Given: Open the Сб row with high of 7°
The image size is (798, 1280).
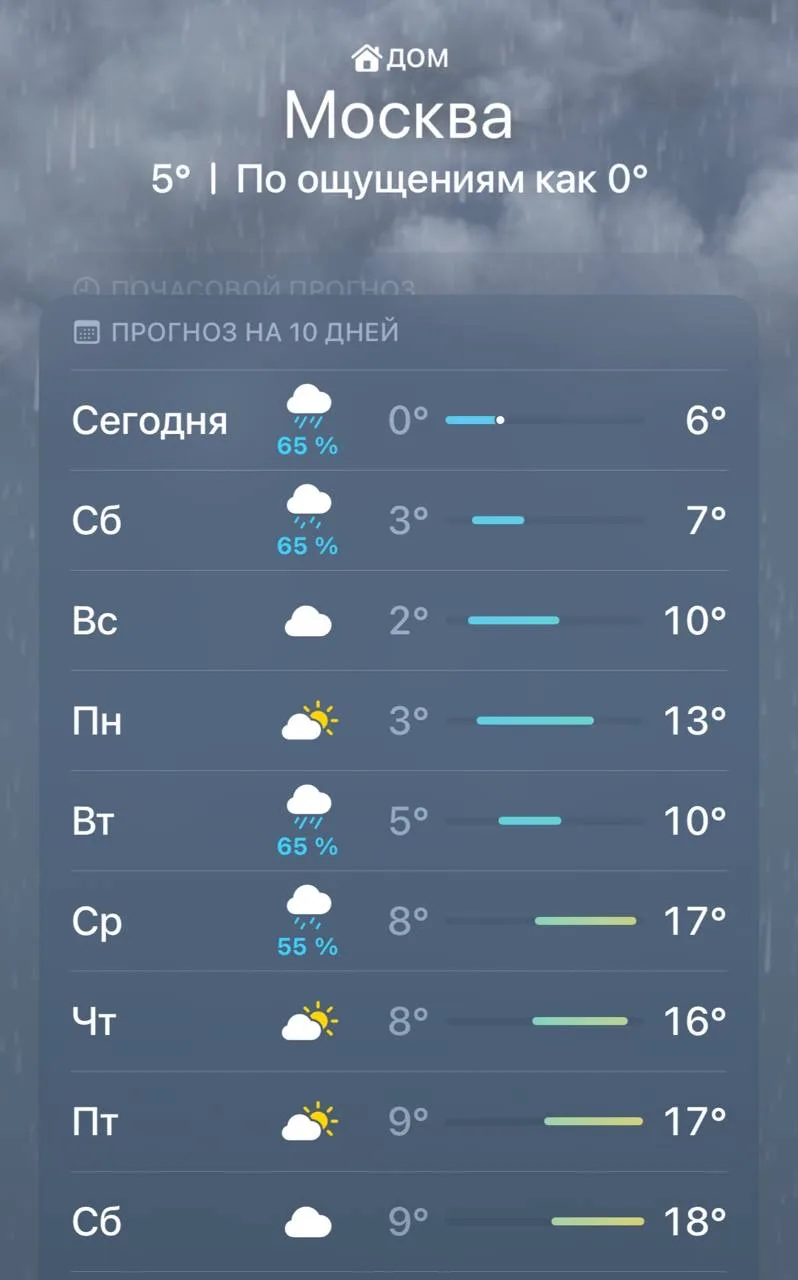Looking at the screenshot, I should (398, 521).
